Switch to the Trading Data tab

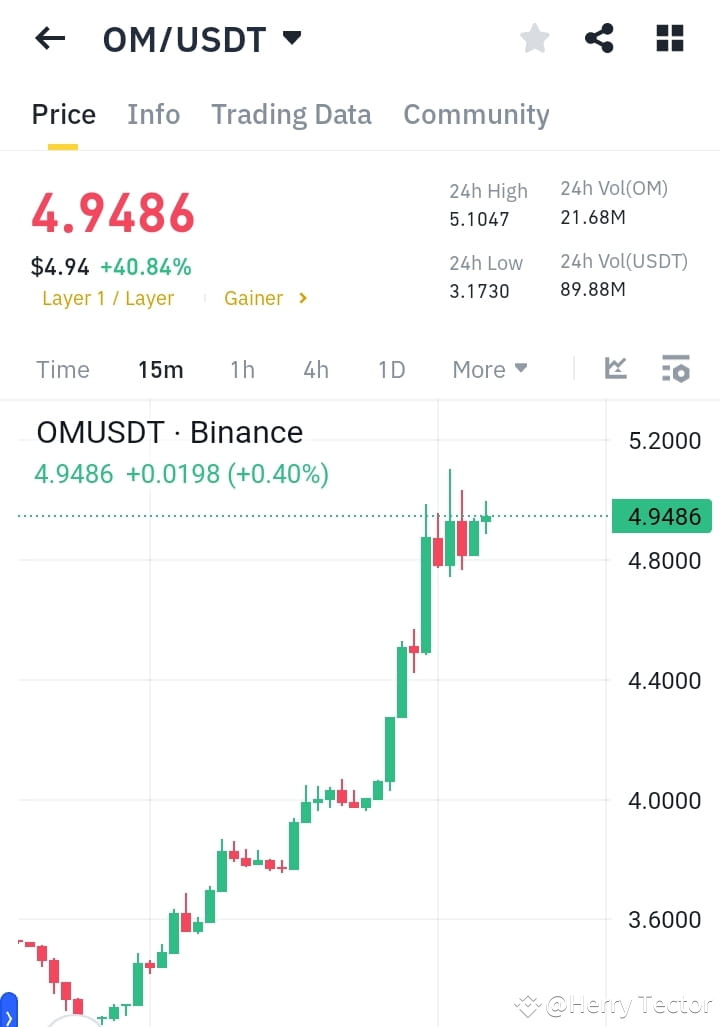[x=291, y=114]
